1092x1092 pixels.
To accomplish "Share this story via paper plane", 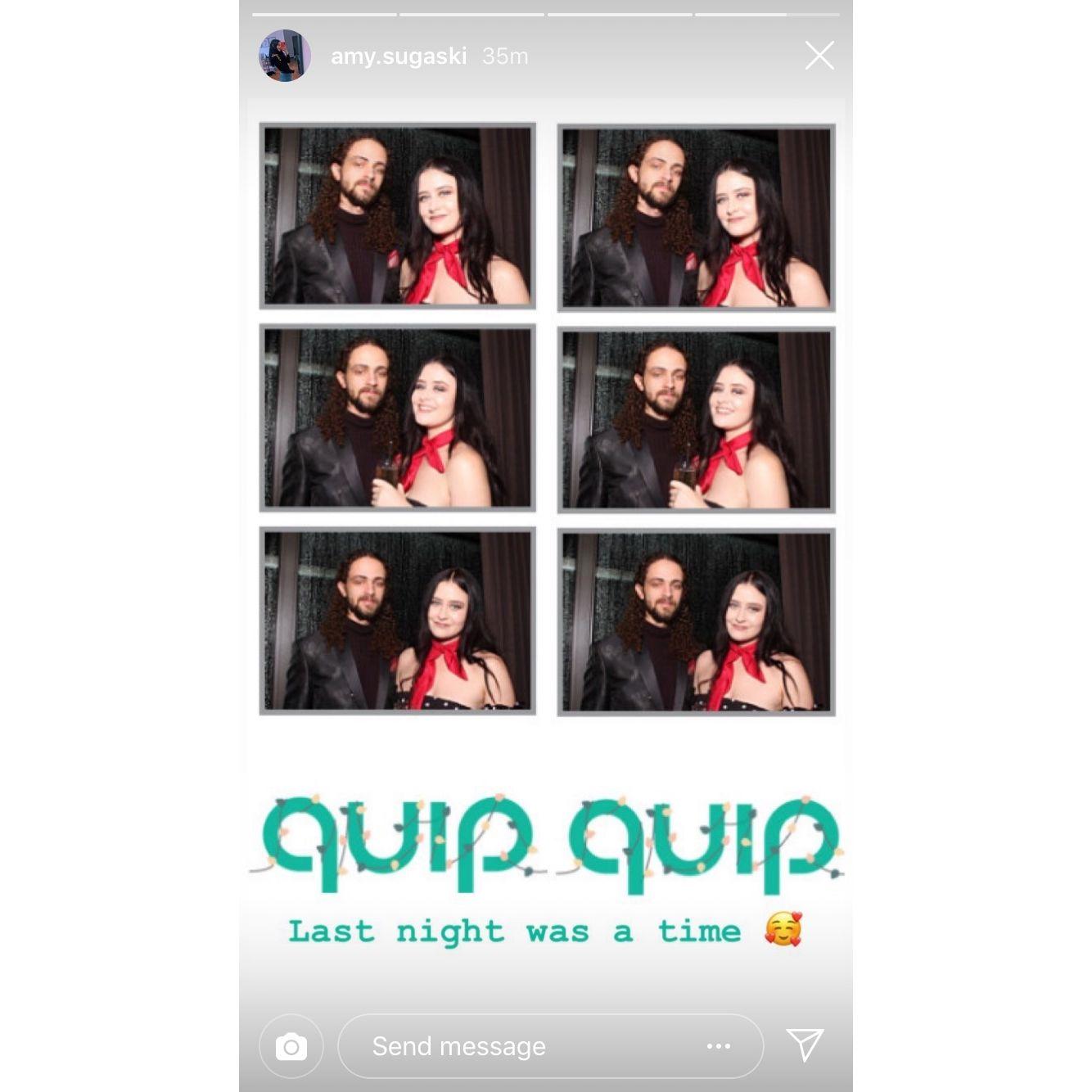I will (x=805, y=1045).
